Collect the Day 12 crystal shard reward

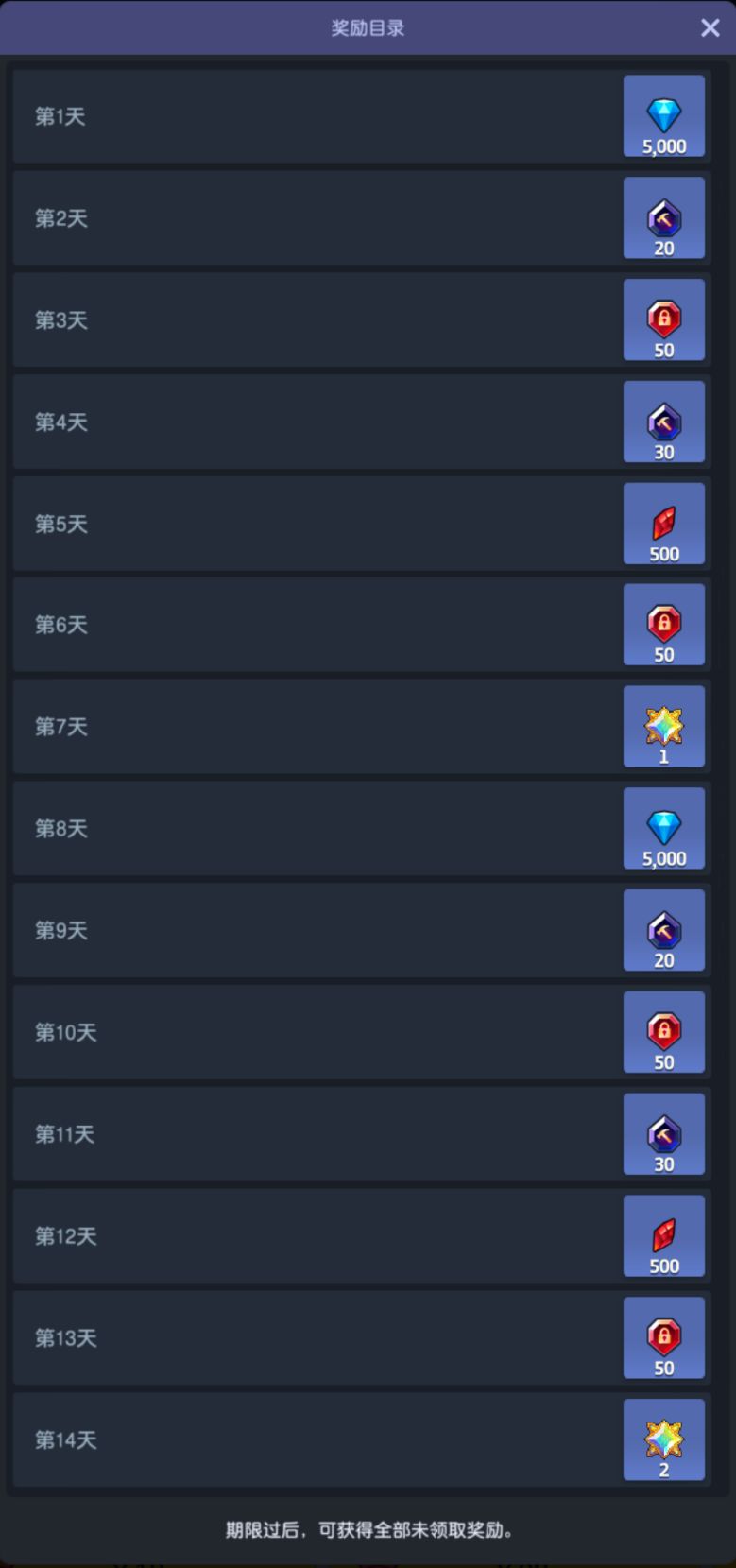663,1235
